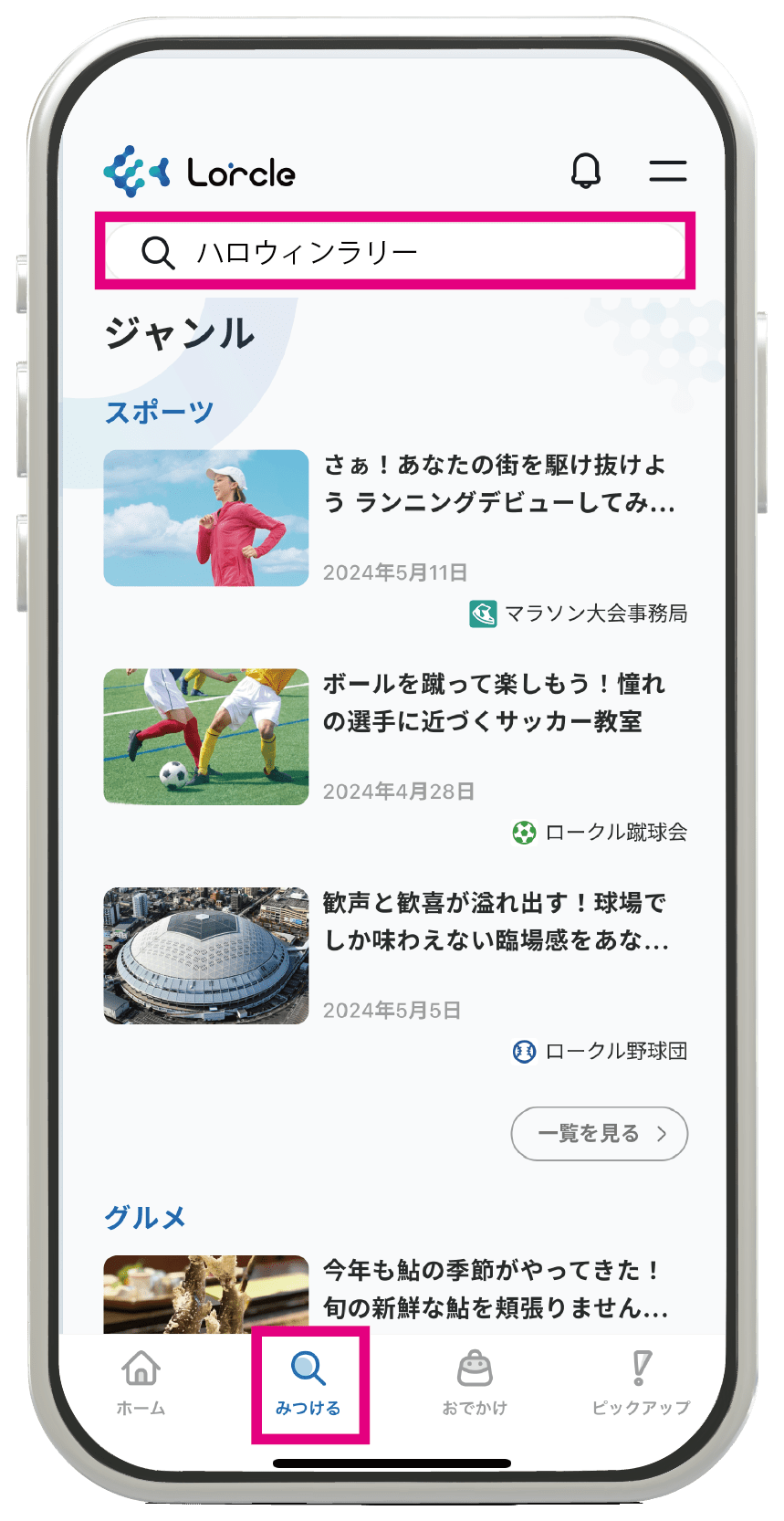View the ロークル野球団 publisher

(600, 1052)
